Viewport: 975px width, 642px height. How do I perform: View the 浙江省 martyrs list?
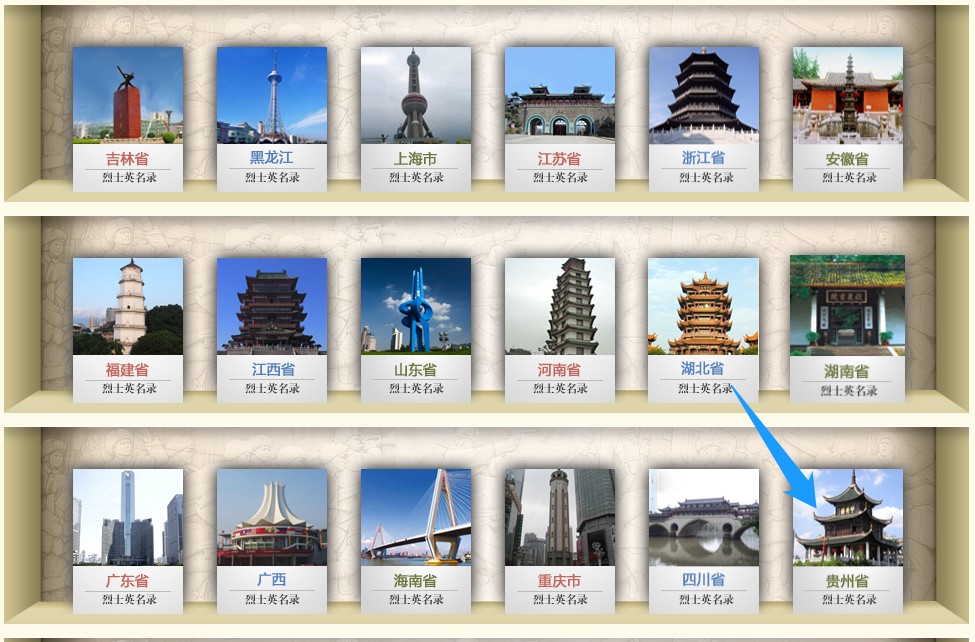coord(704,118)
